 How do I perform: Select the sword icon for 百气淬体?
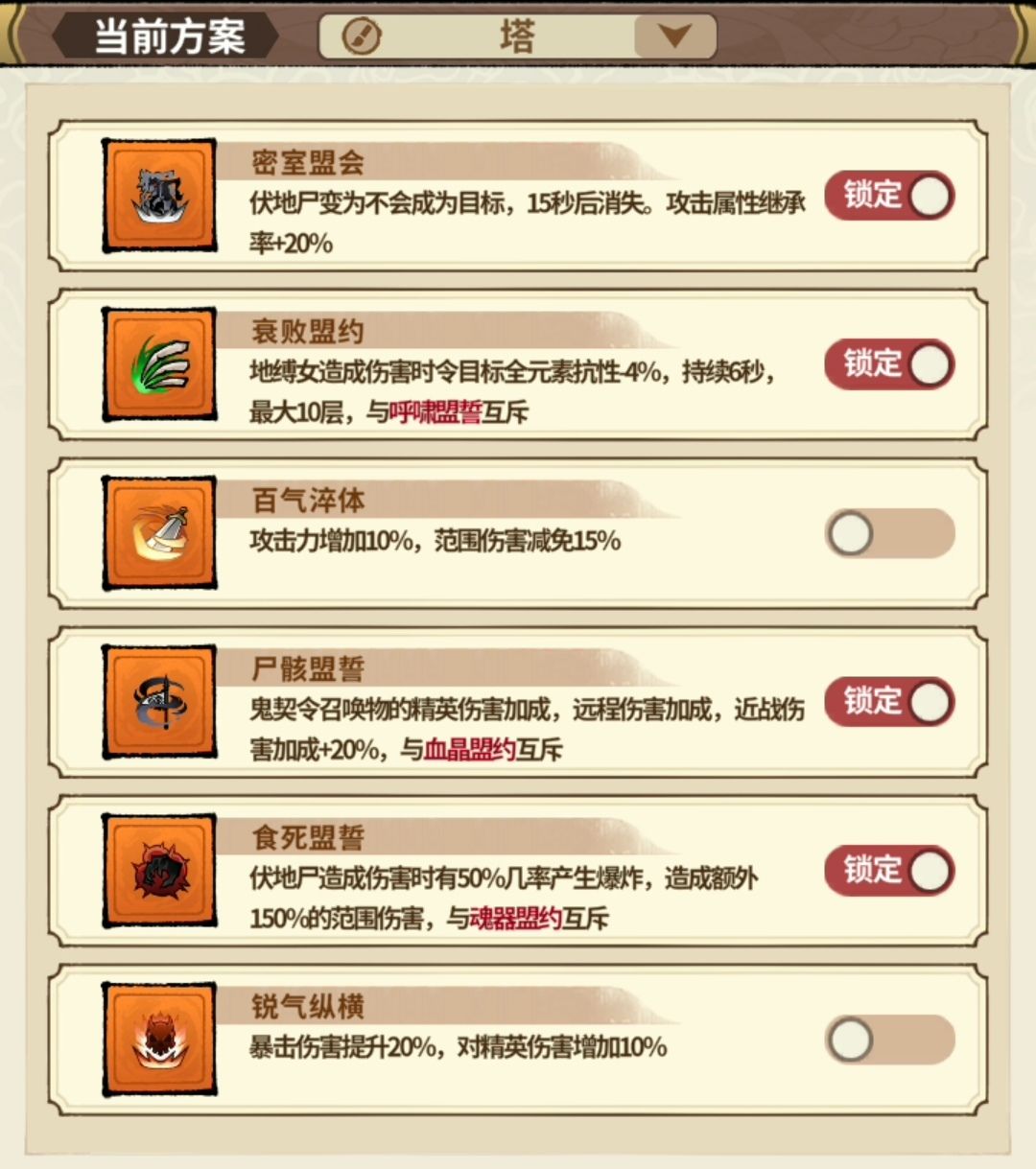tap(157, 531)
